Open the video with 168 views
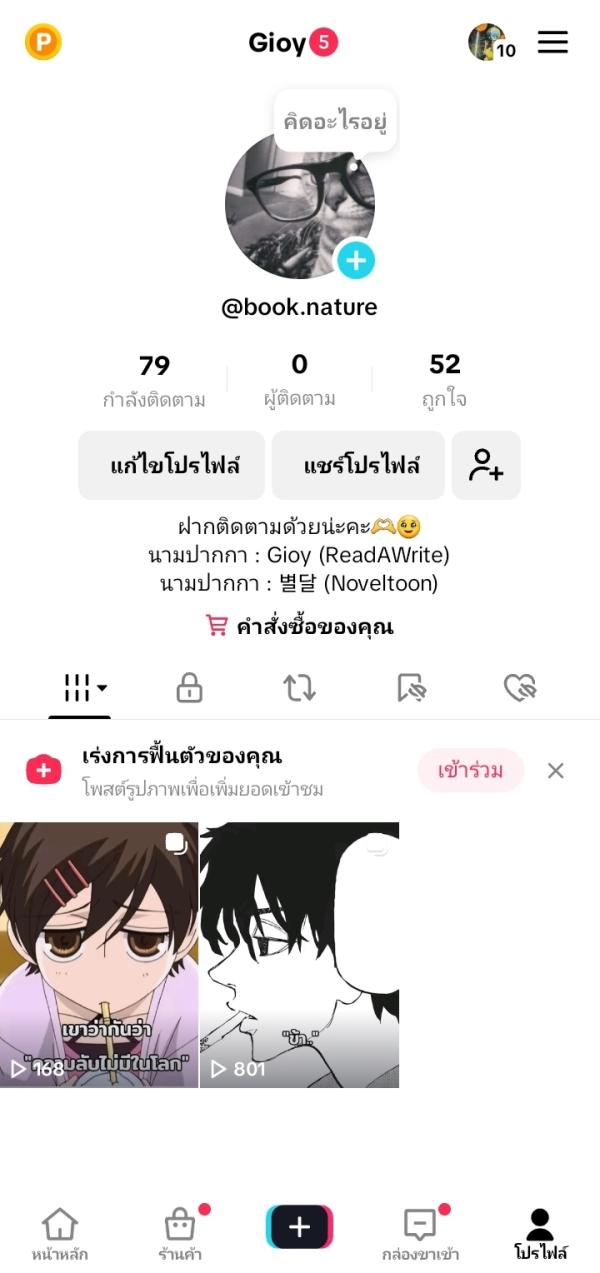 [99, 954]
